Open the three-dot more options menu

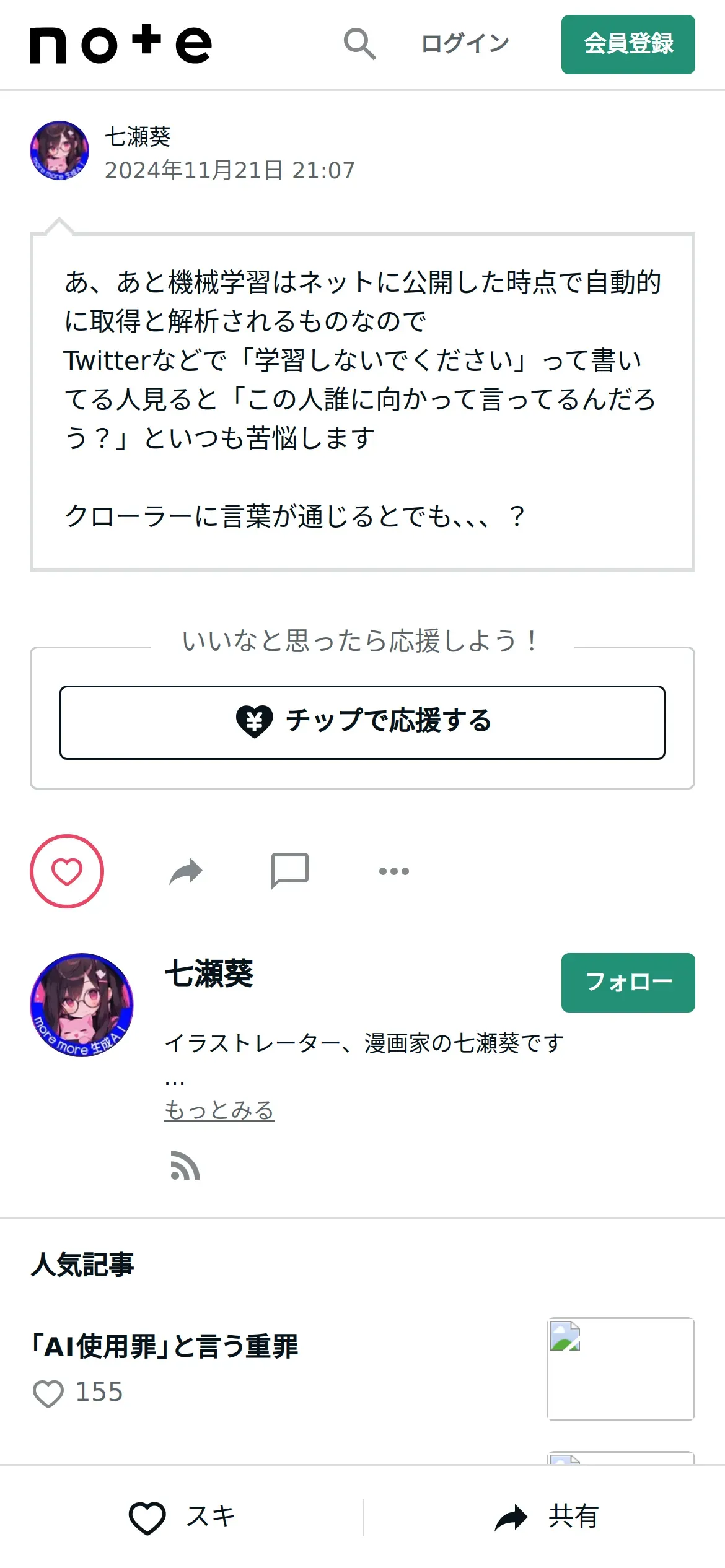[393, 871]
